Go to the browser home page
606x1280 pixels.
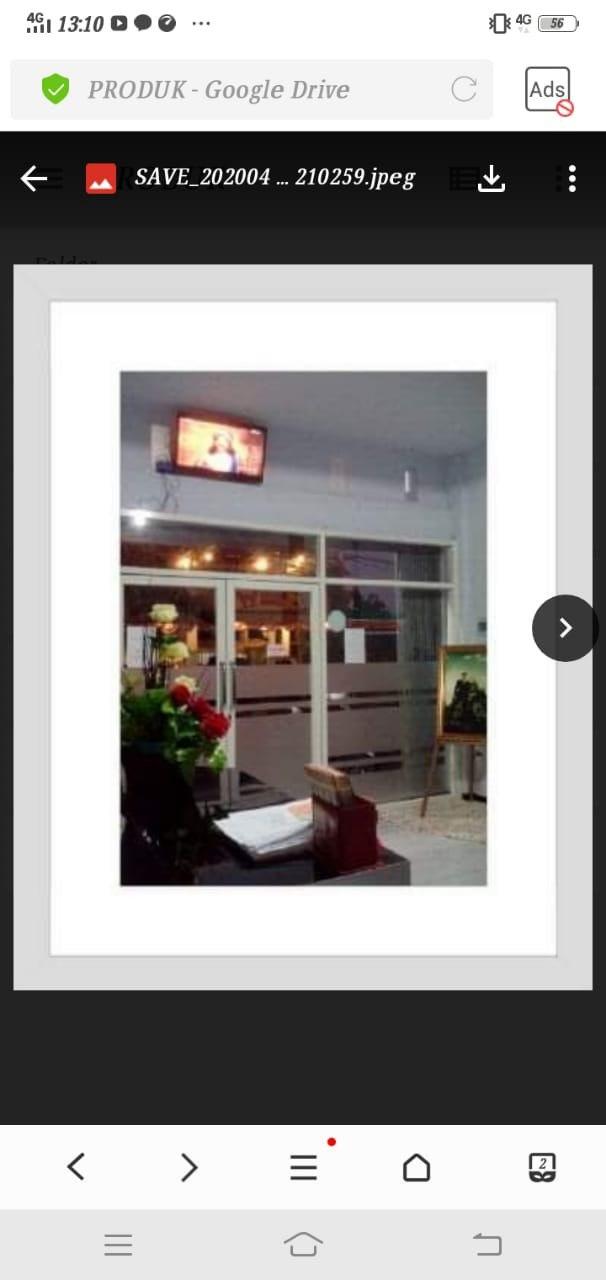click(416, 1166)
